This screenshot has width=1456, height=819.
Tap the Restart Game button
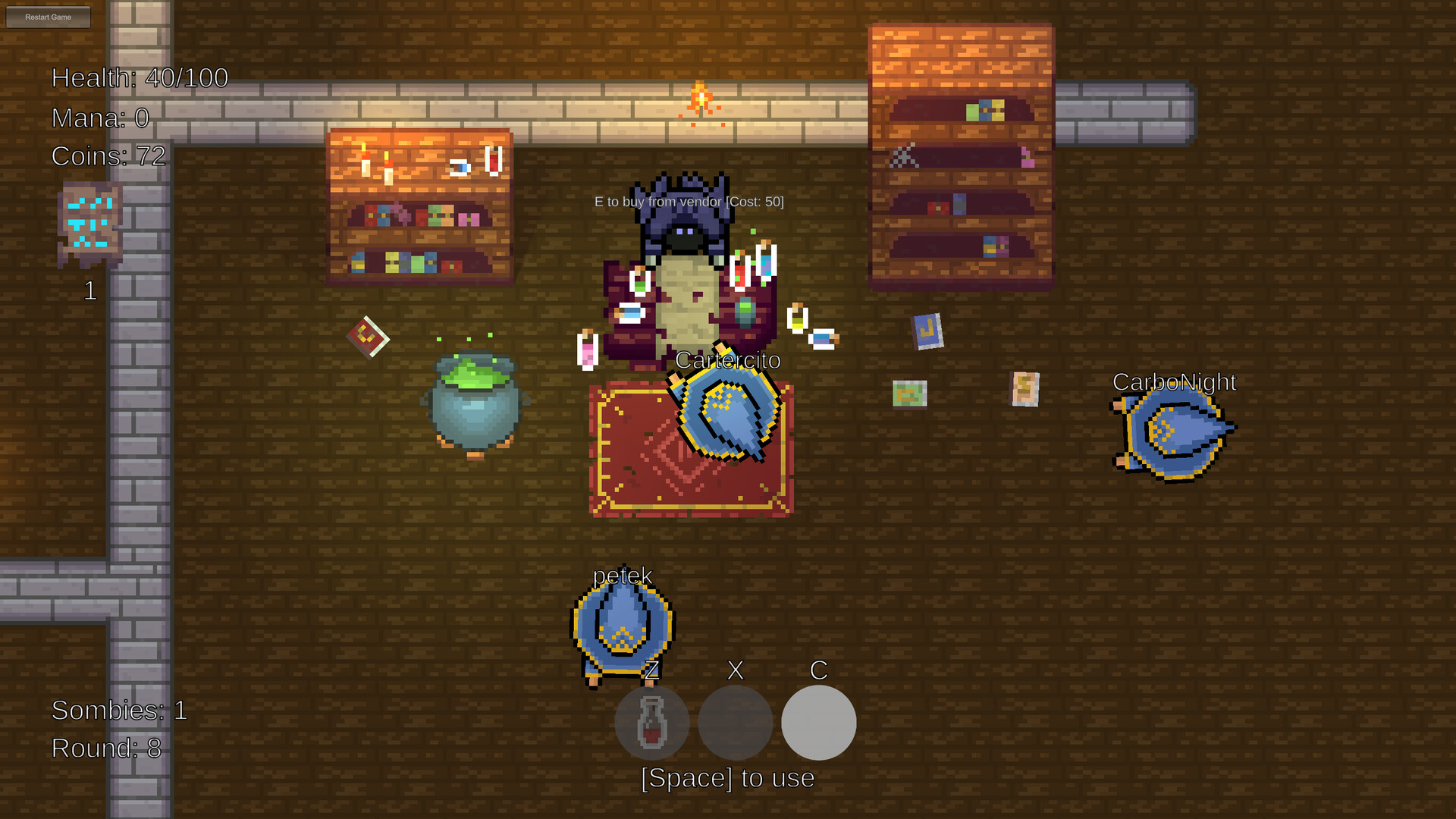[48, 17]
